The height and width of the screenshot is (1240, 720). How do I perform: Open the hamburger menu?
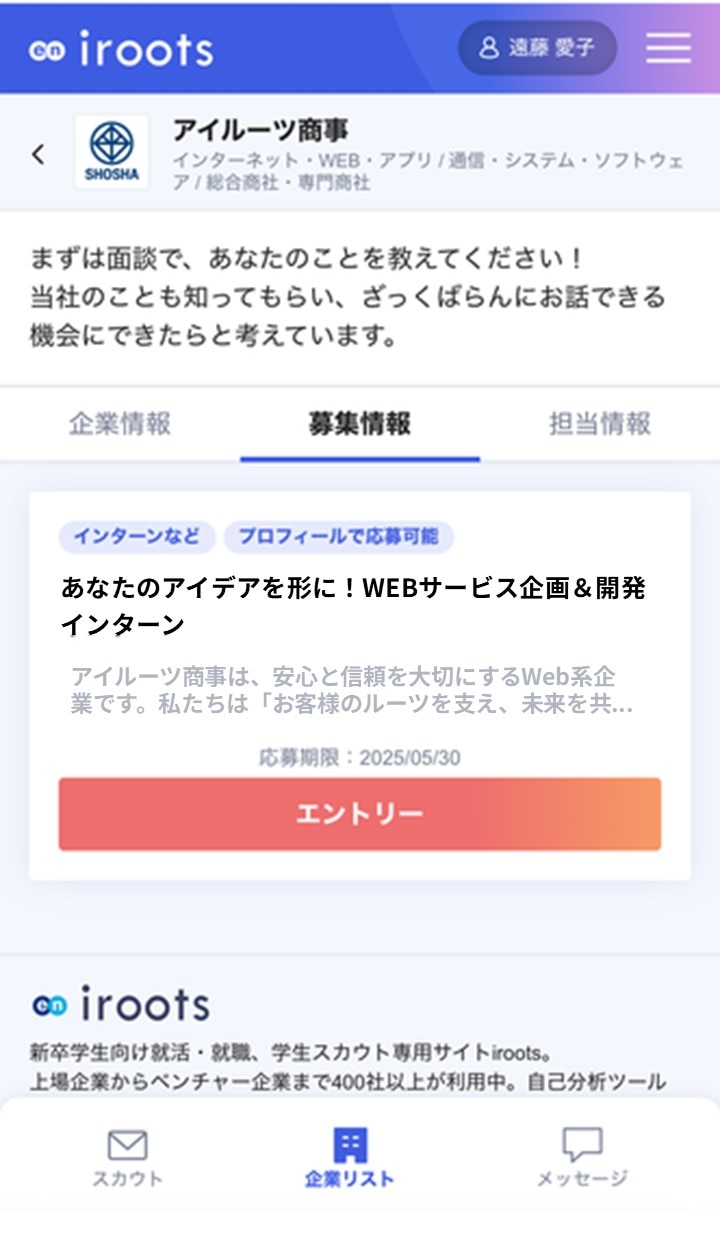point(668,48)
